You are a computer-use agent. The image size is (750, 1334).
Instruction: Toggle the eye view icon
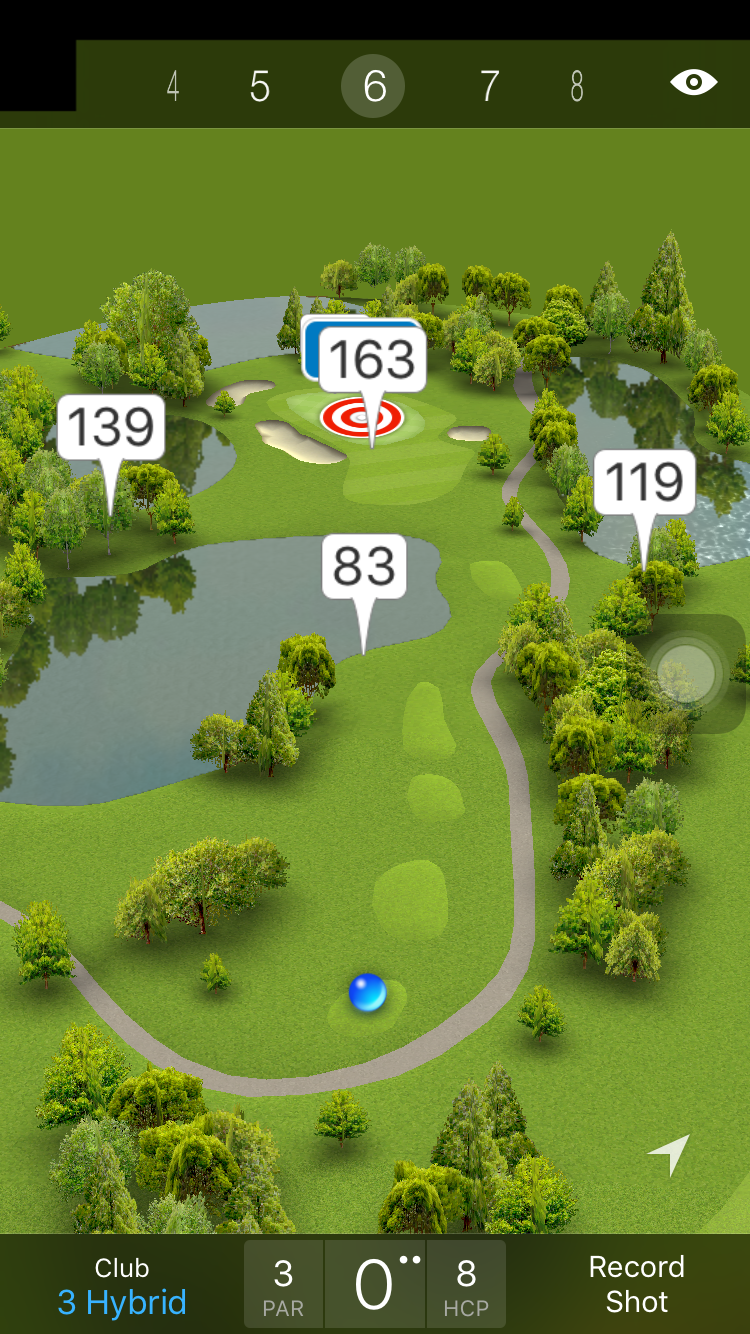pyautogui.click(x=693, y=83)
